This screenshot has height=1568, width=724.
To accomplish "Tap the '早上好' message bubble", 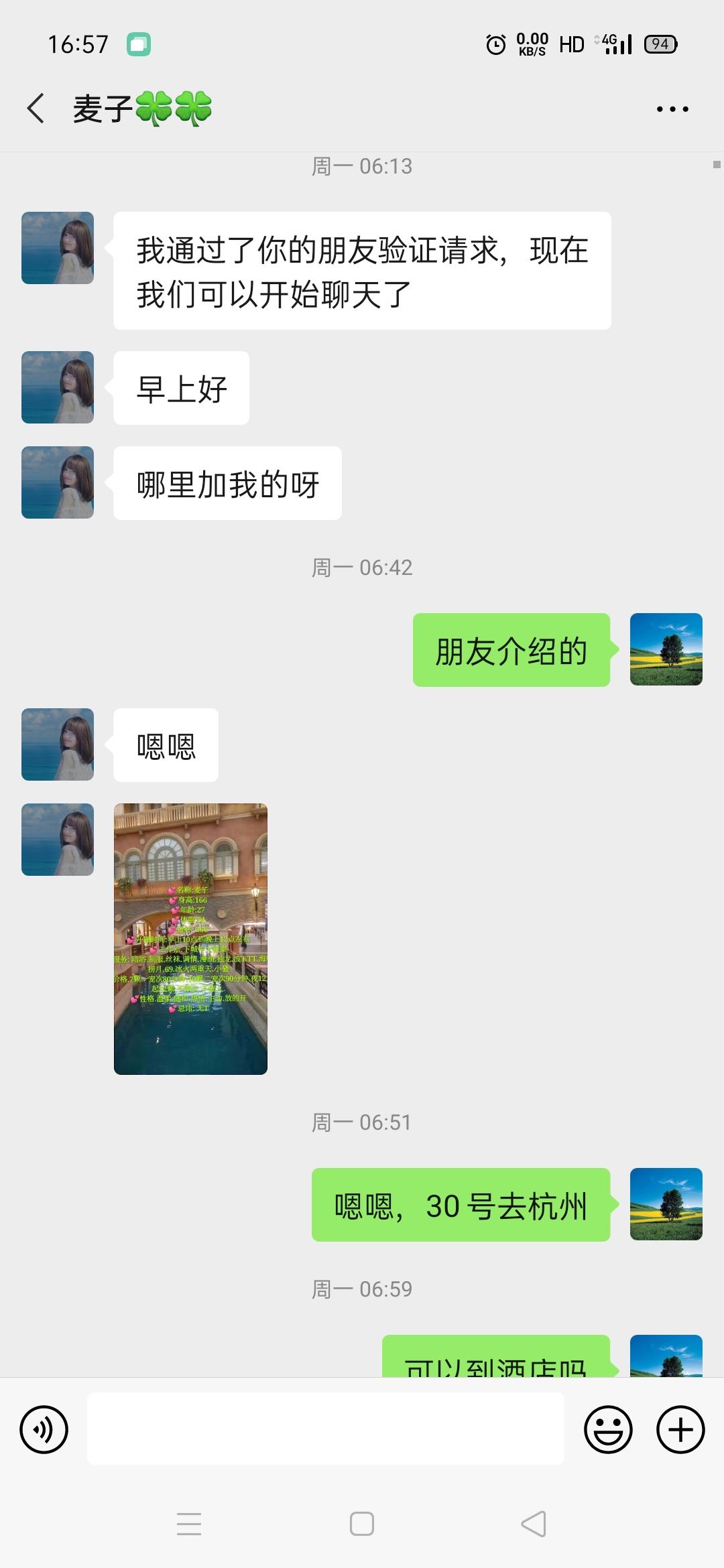I will 181,387.
